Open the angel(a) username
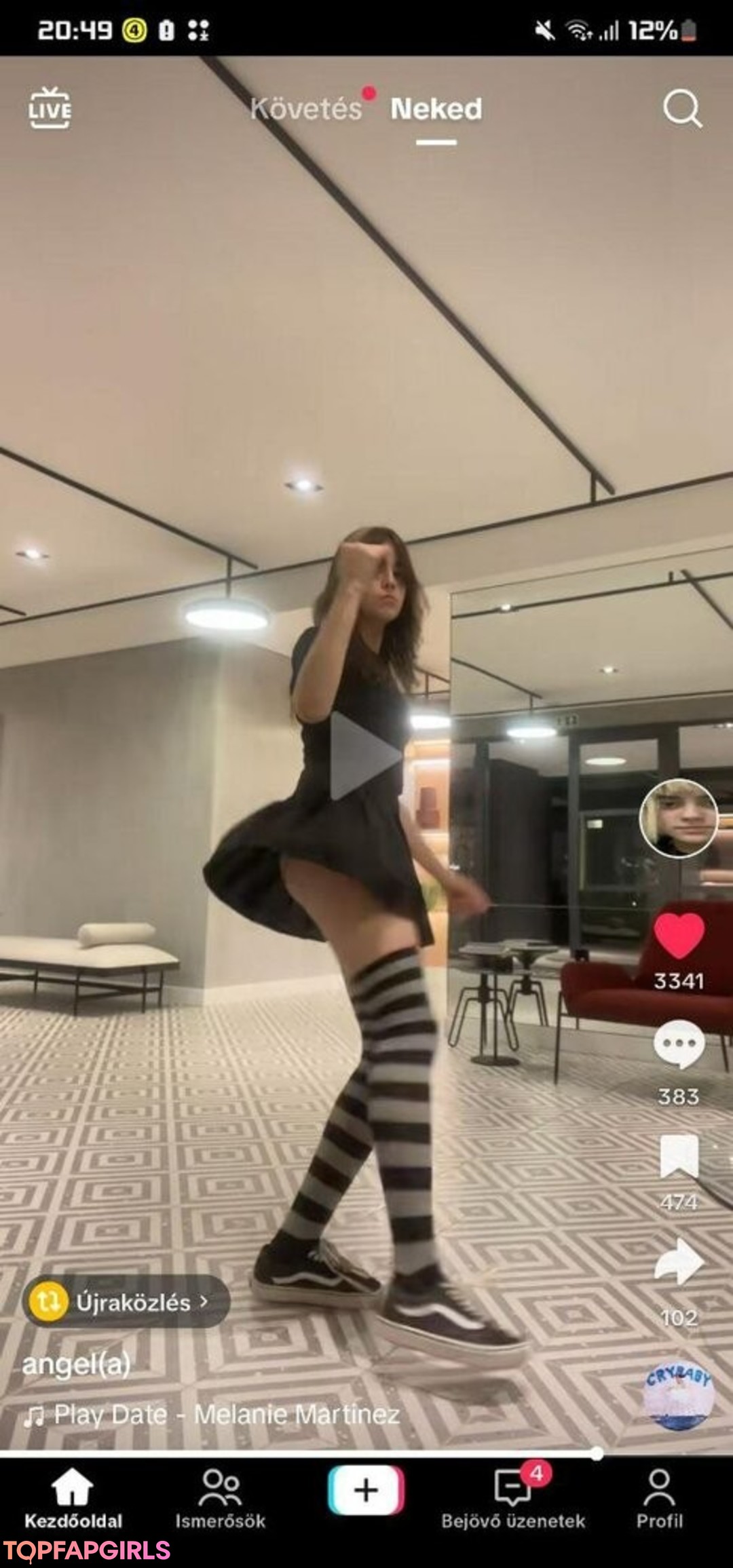The image size is (733, 1568). (x=76, y=1364)
